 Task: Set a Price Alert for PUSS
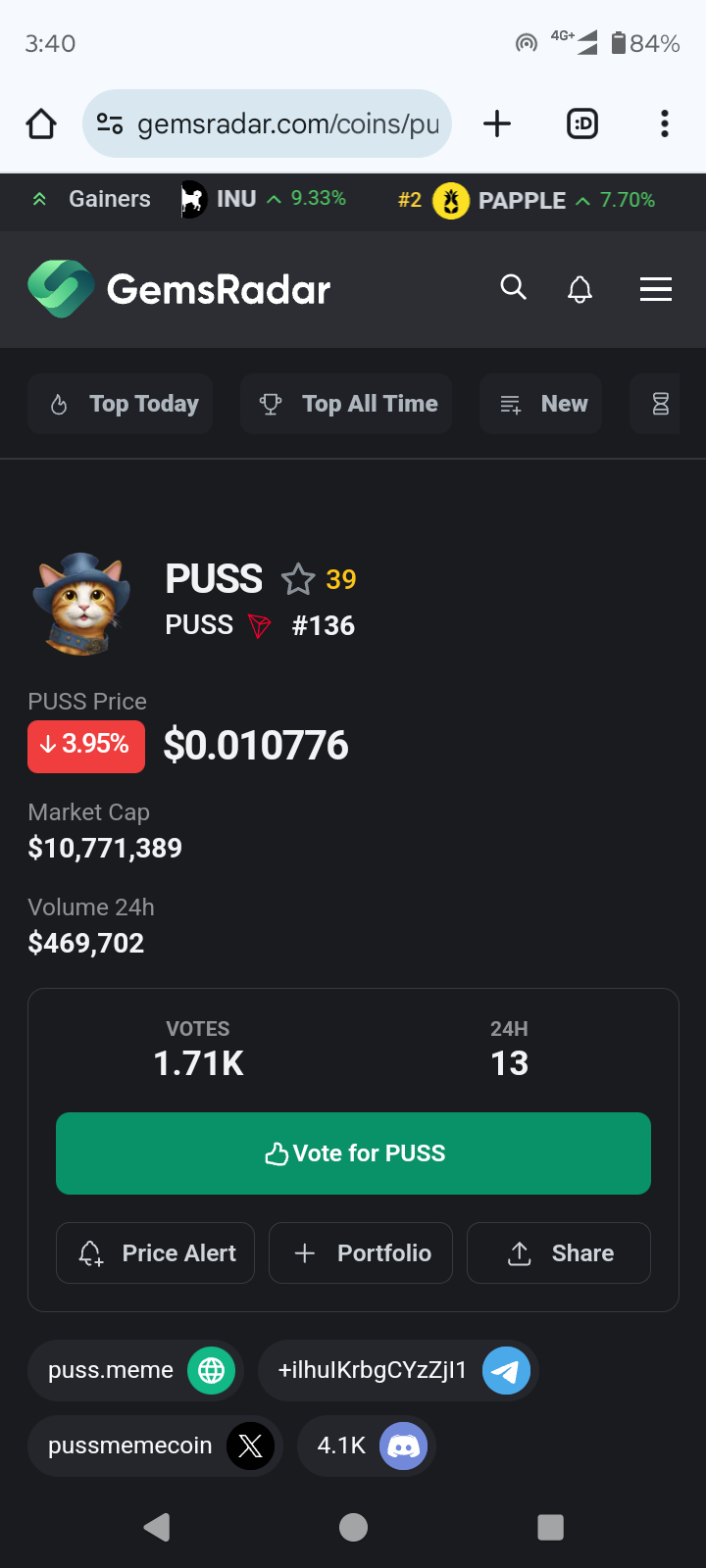coord(155,1253)
